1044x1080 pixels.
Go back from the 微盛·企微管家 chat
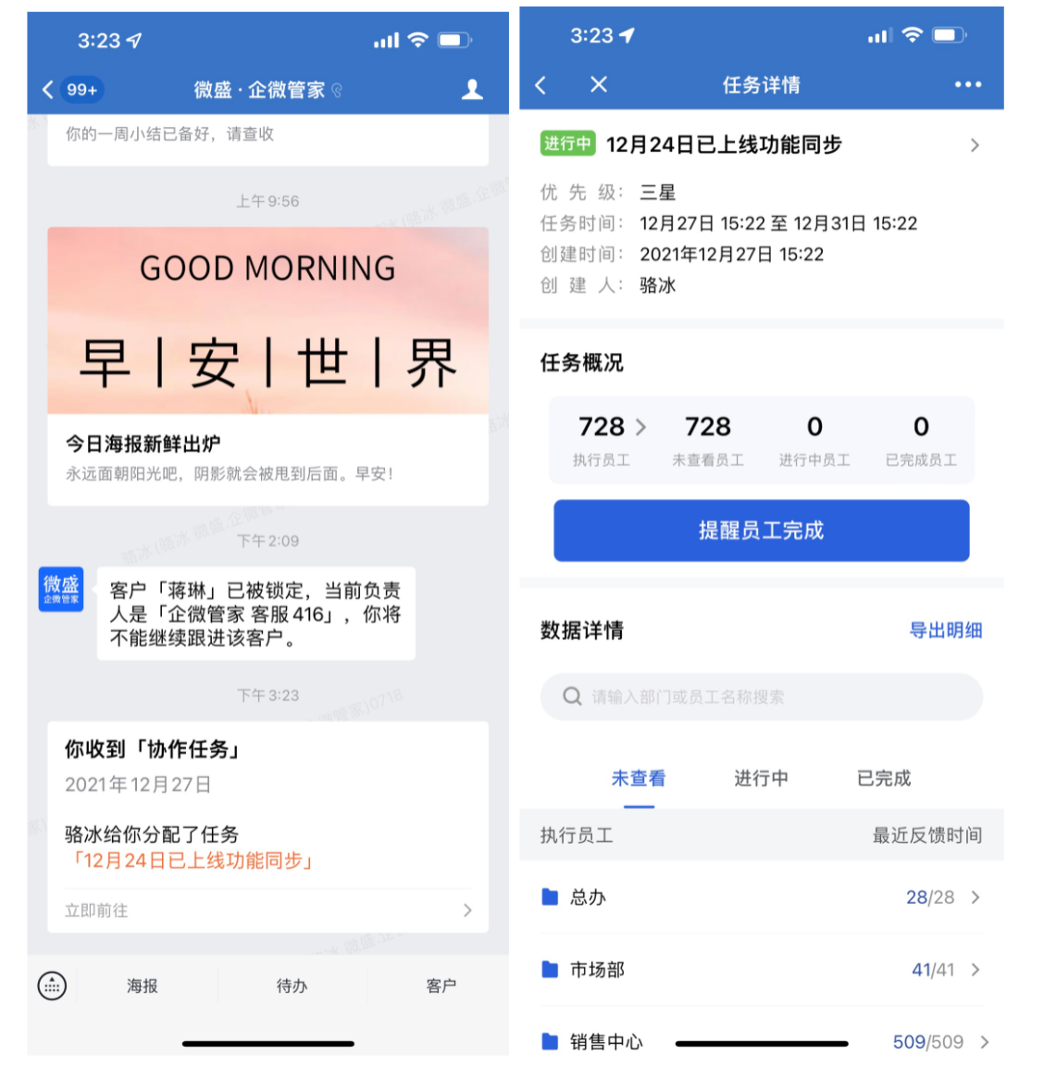(48, 90)
